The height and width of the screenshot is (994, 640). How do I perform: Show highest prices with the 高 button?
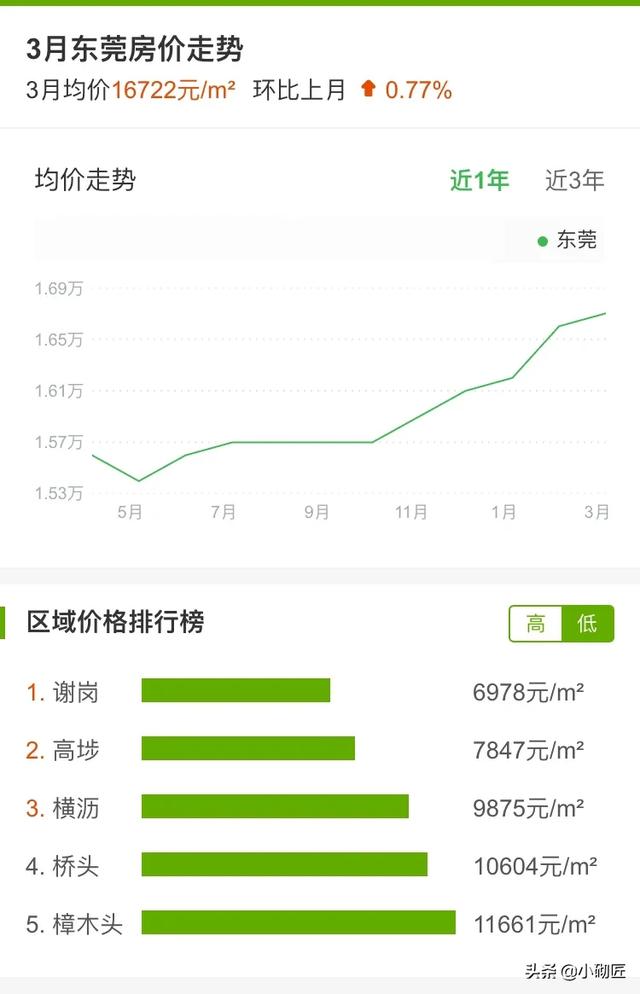tap(536, 624)
